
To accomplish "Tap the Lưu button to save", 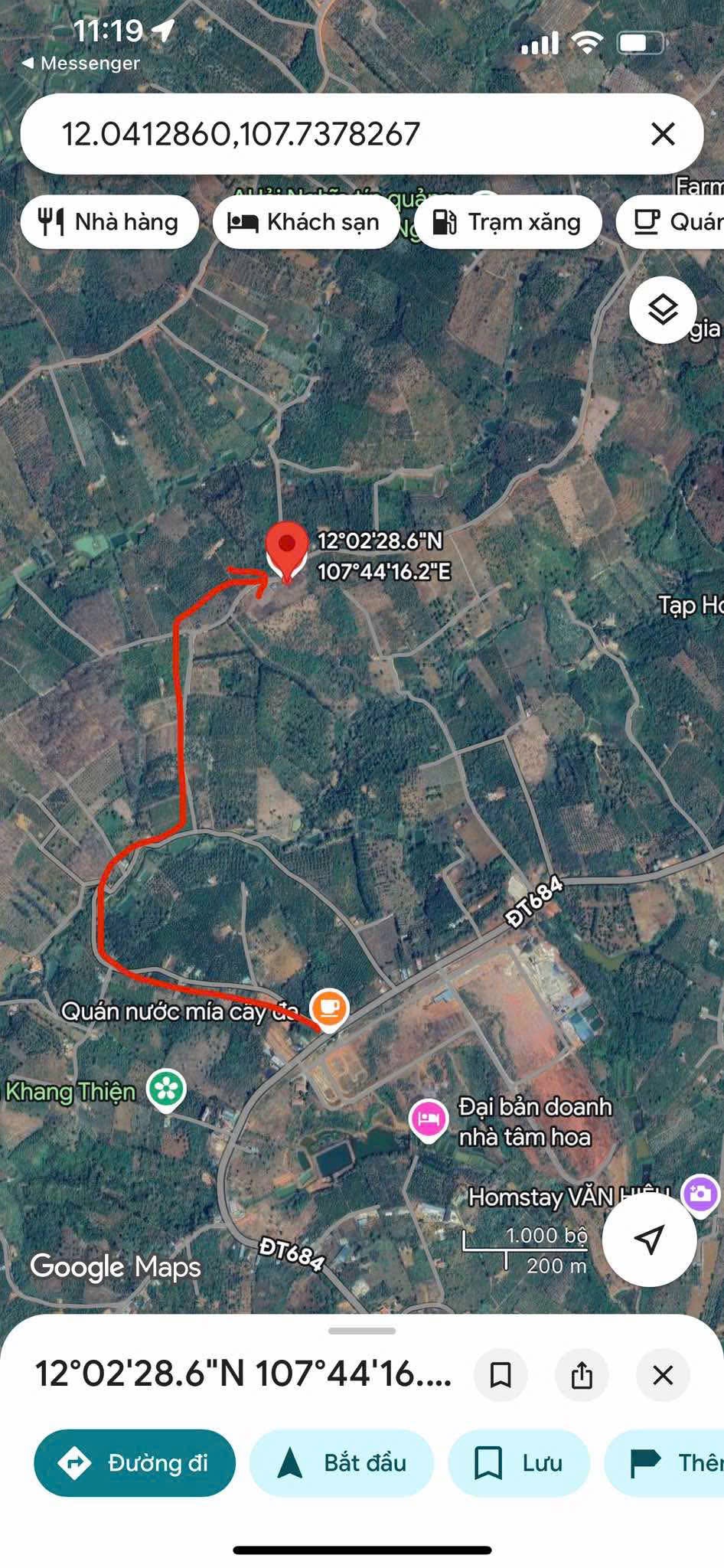I will tap(519, 1462).
